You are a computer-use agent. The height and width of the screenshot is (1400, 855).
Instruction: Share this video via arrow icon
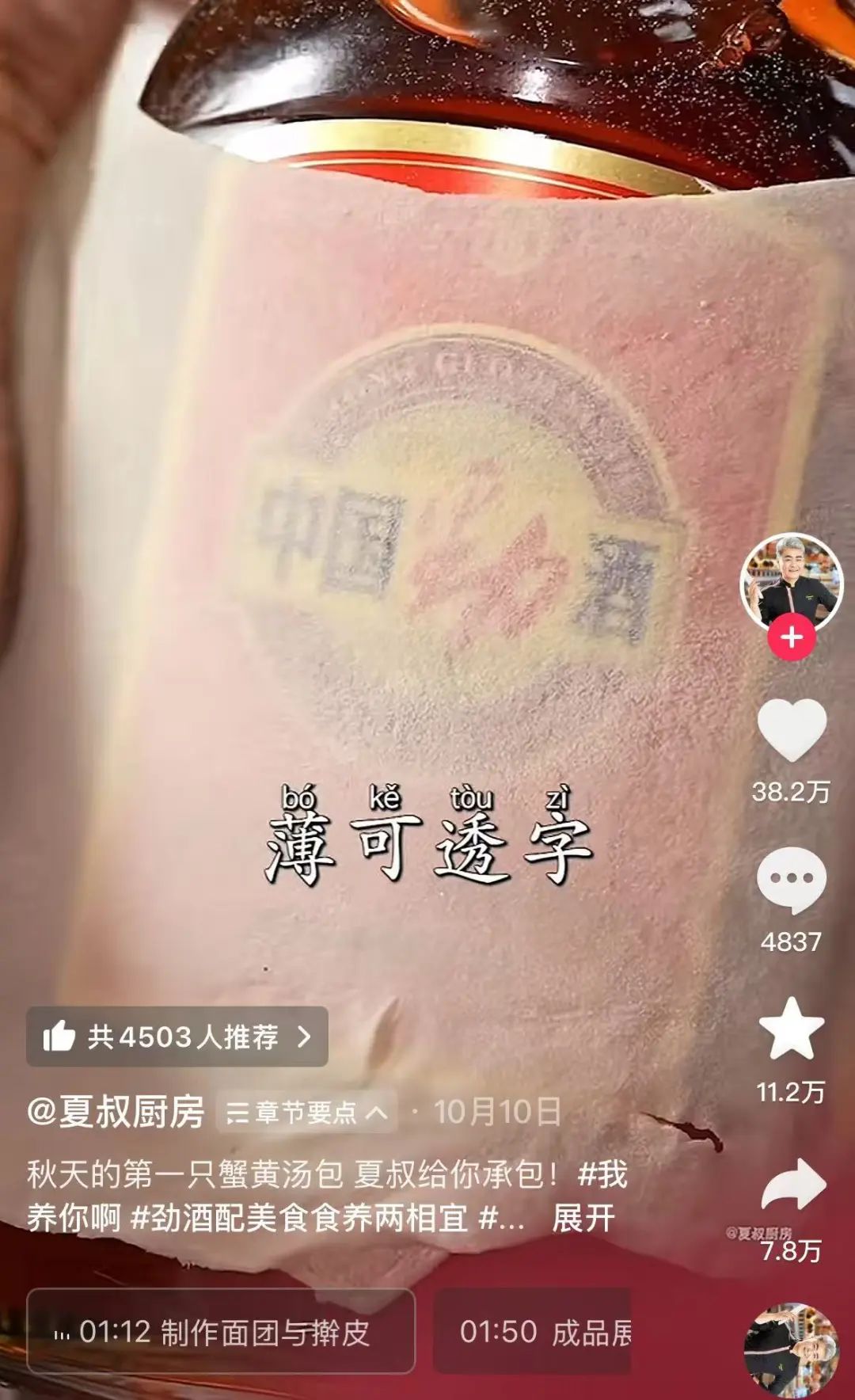pyautogui.click(x=793, y=1185)
